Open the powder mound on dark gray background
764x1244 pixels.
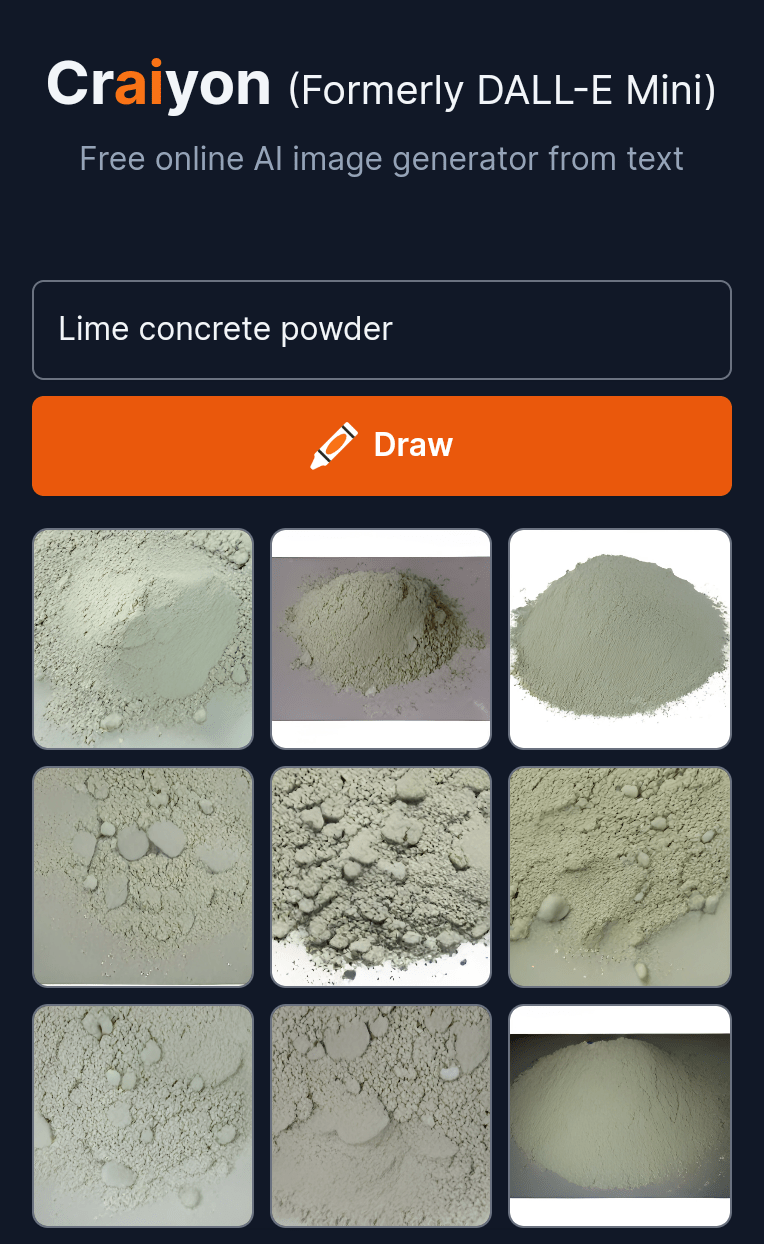(x=619, y=1115)
